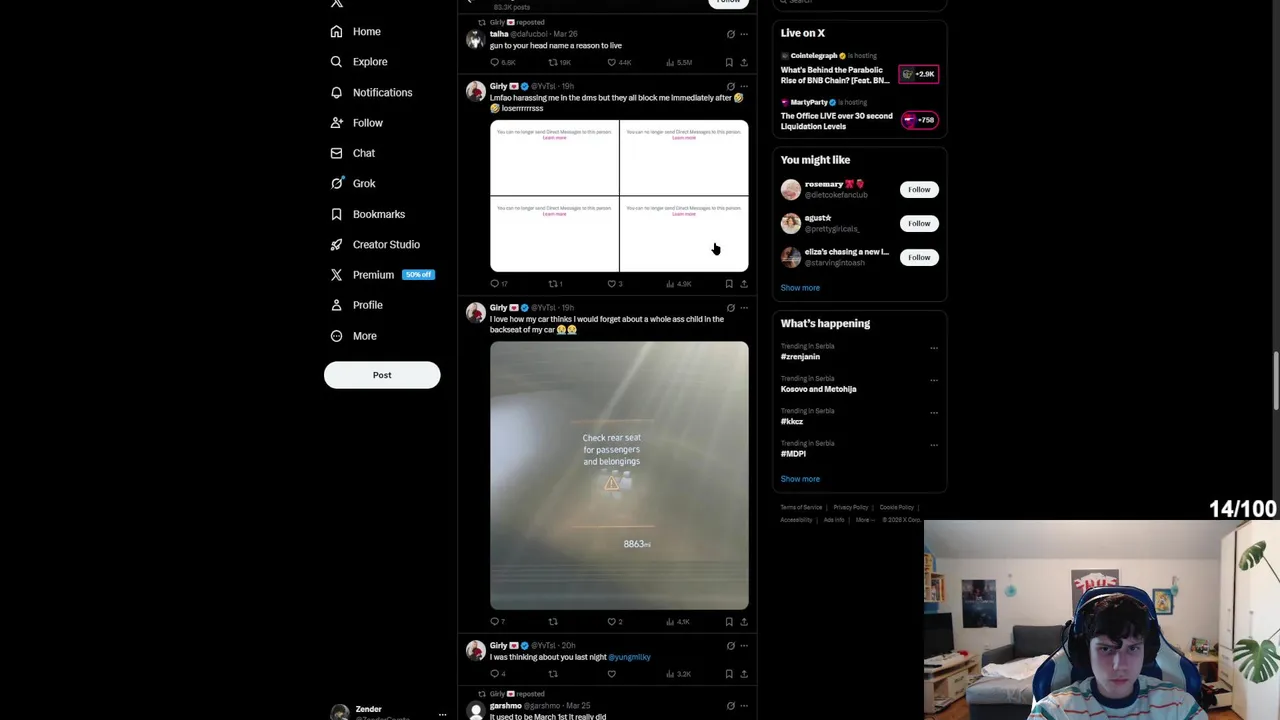Screen dimensions: 1280x720
Task: Open Grok
Action: pyautogui.click(x=363, y=184)
